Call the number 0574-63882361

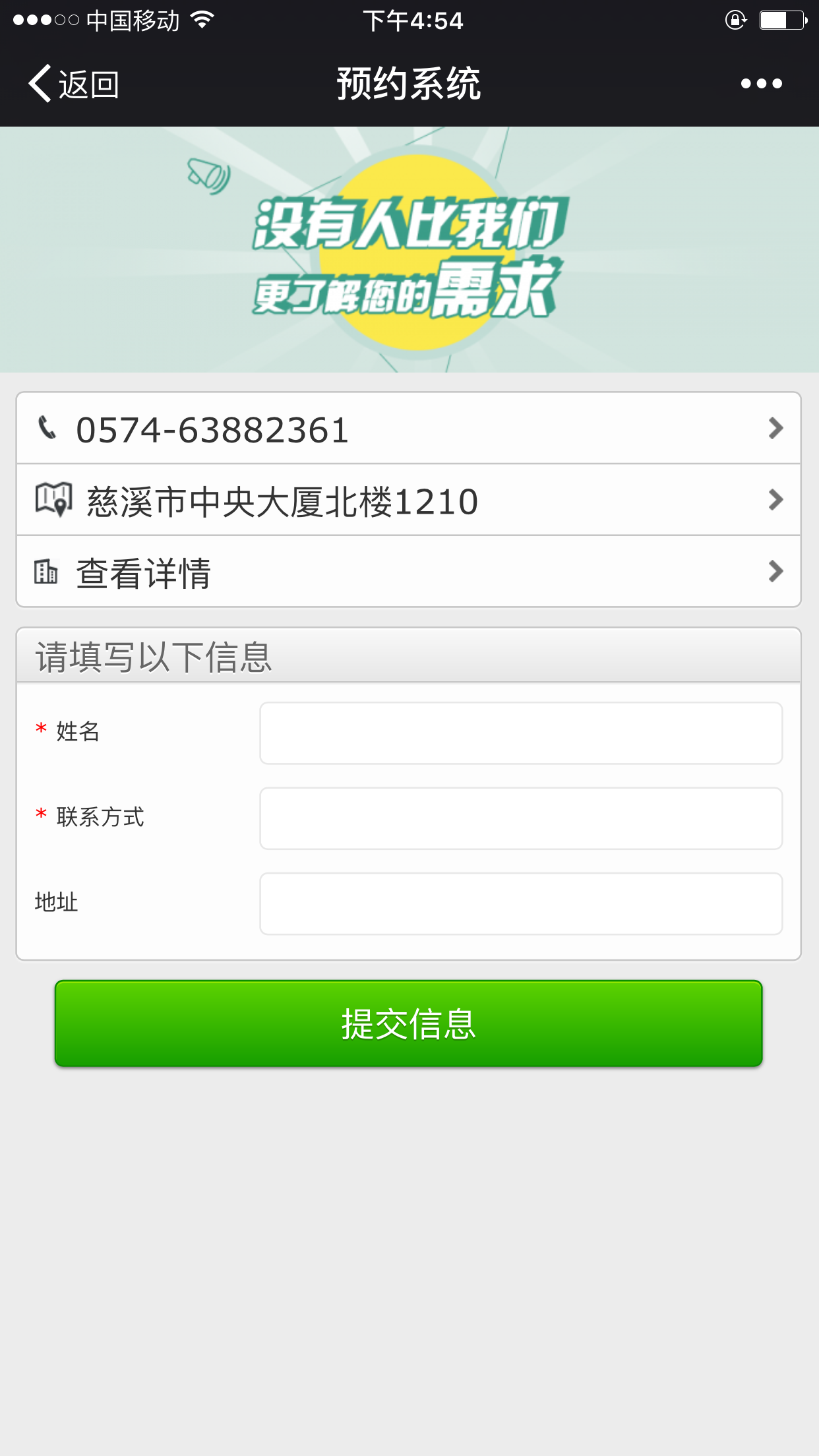tap(409, 429)
